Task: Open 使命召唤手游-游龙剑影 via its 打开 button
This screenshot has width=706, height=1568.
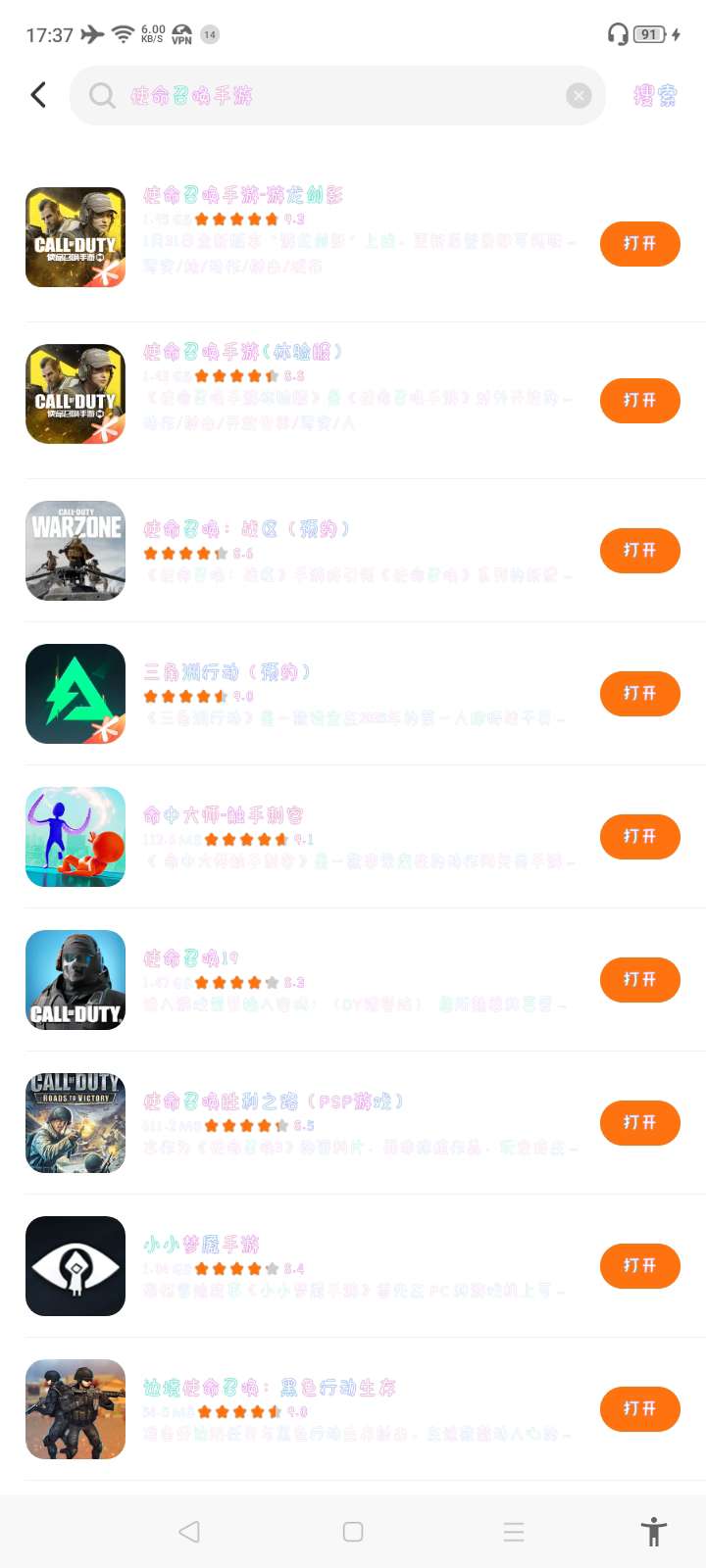Action: 639,244
